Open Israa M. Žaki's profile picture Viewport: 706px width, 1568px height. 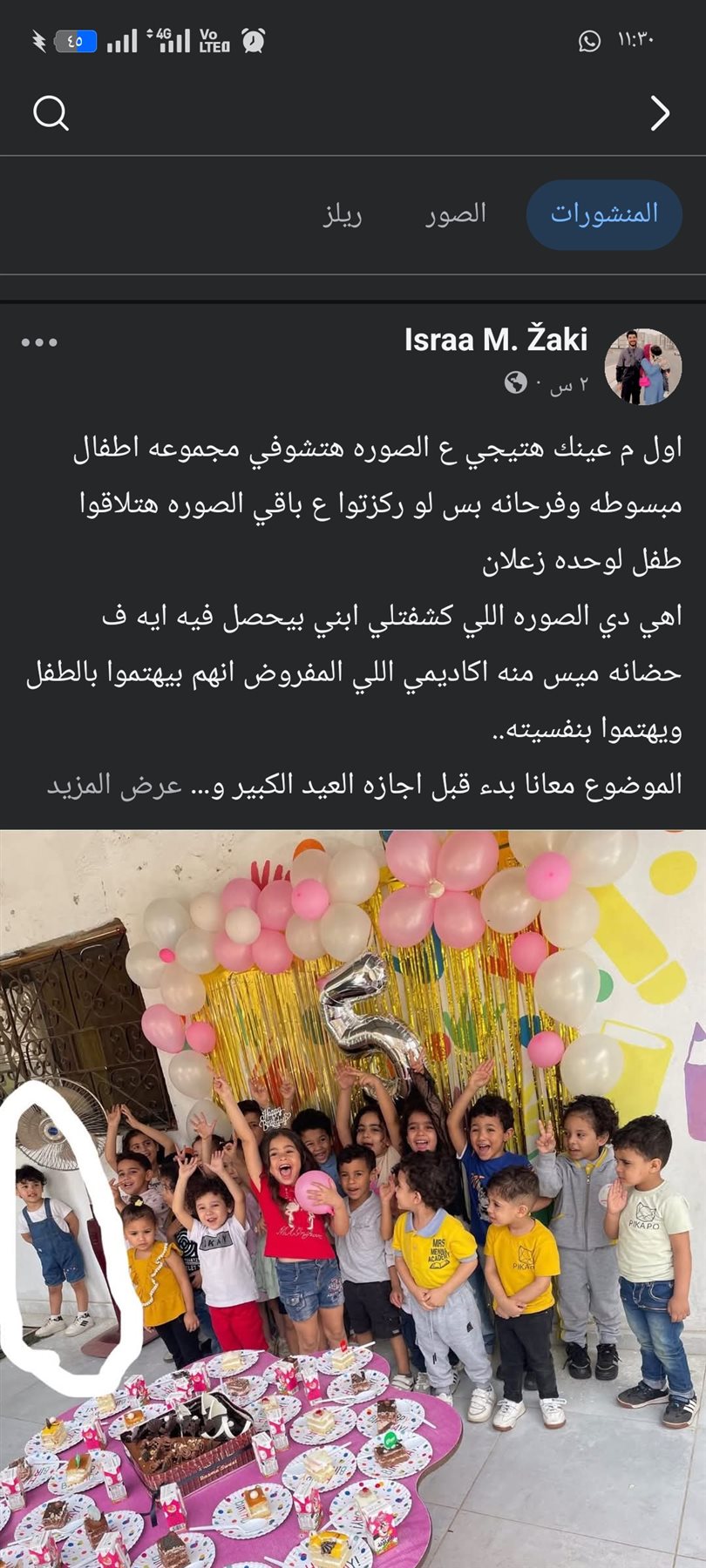(642, 366)
